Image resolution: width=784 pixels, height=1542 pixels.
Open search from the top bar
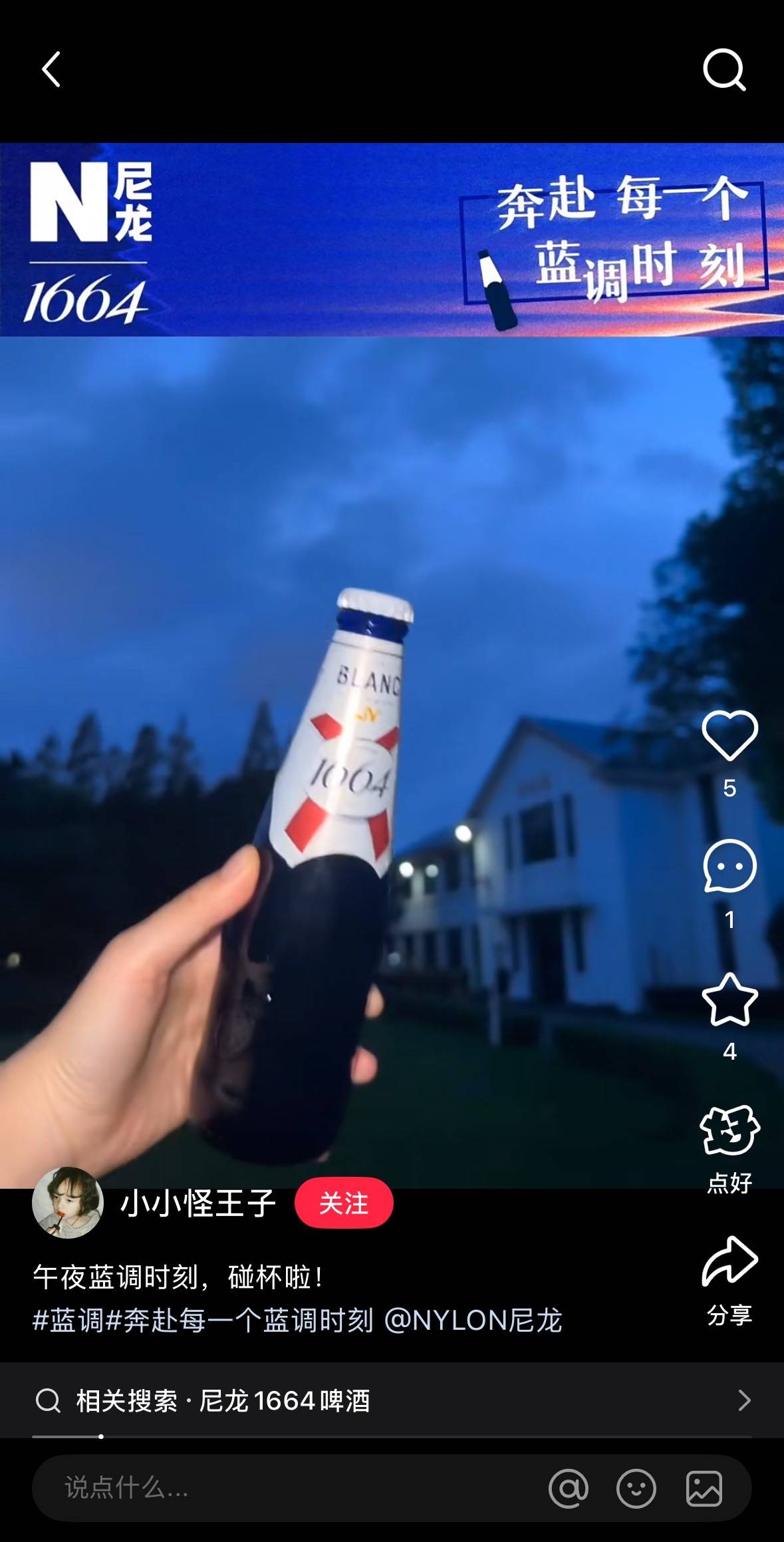724,69
